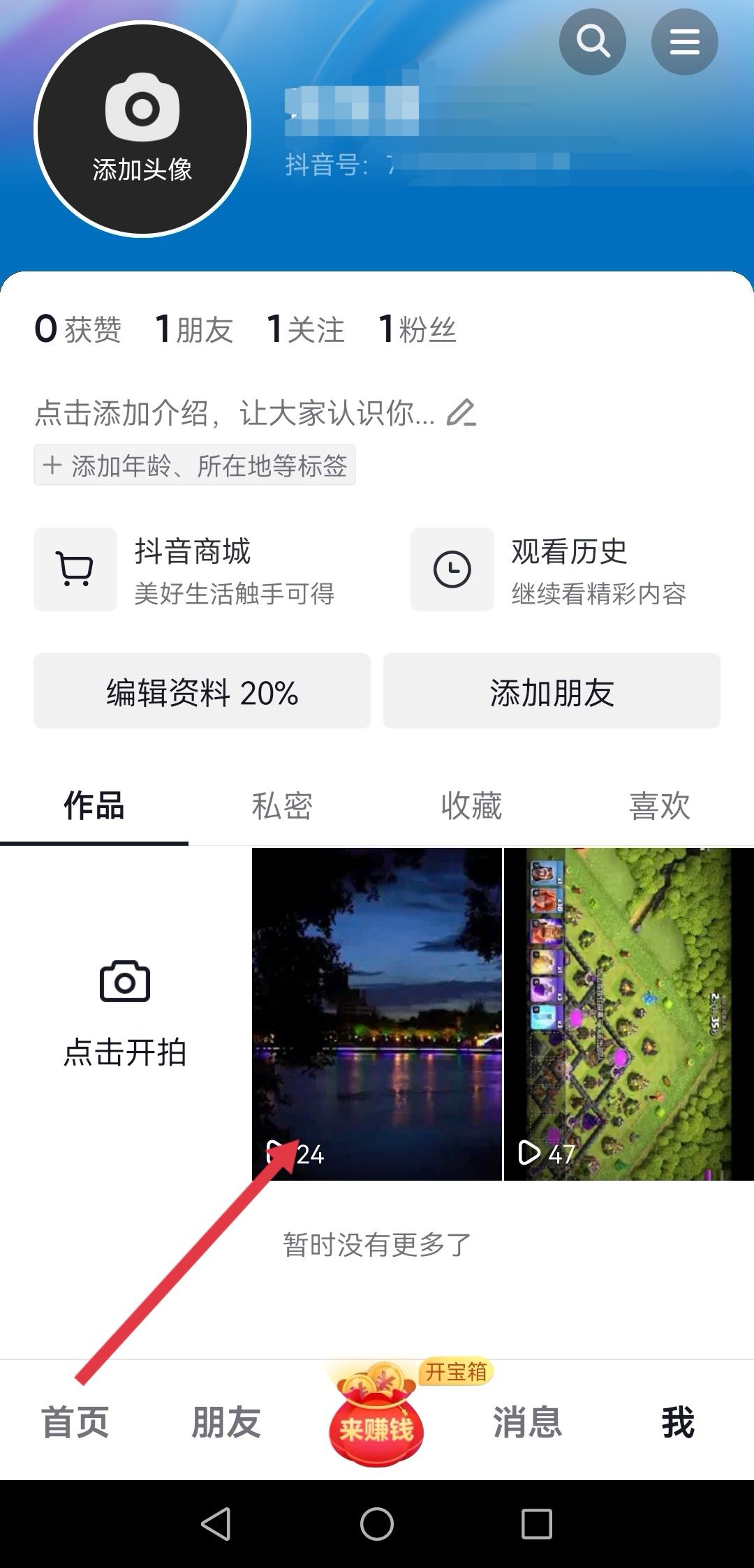Open the hamburger menu in the corner

click(685, 42)
